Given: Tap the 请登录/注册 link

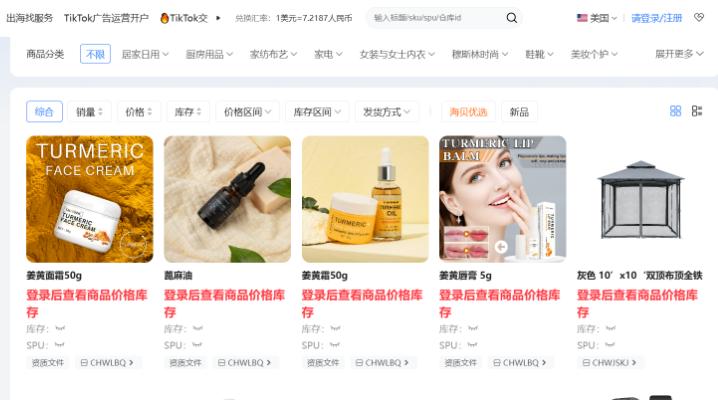Looking at the screenshot, I should 657,18.
